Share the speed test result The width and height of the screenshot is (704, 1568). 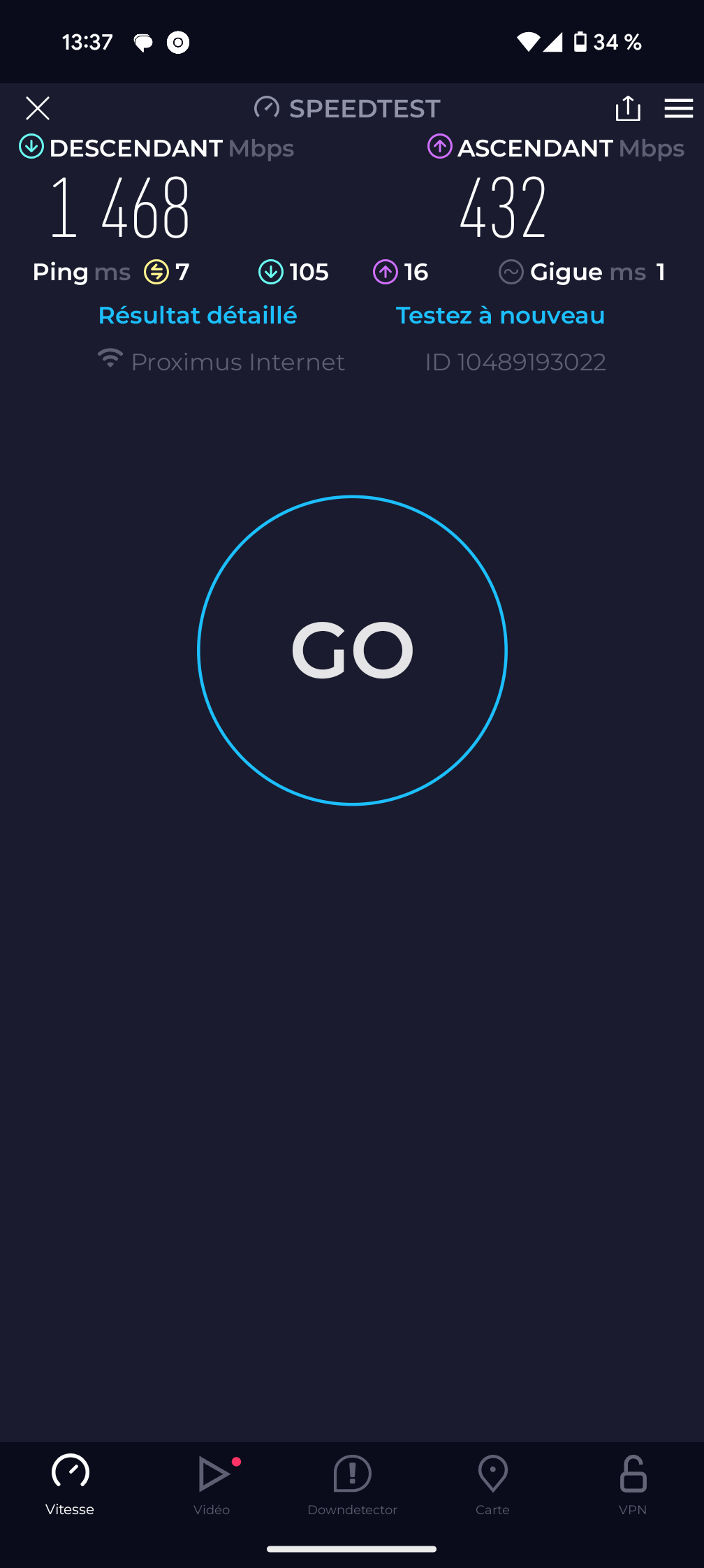tap(628, 108)
